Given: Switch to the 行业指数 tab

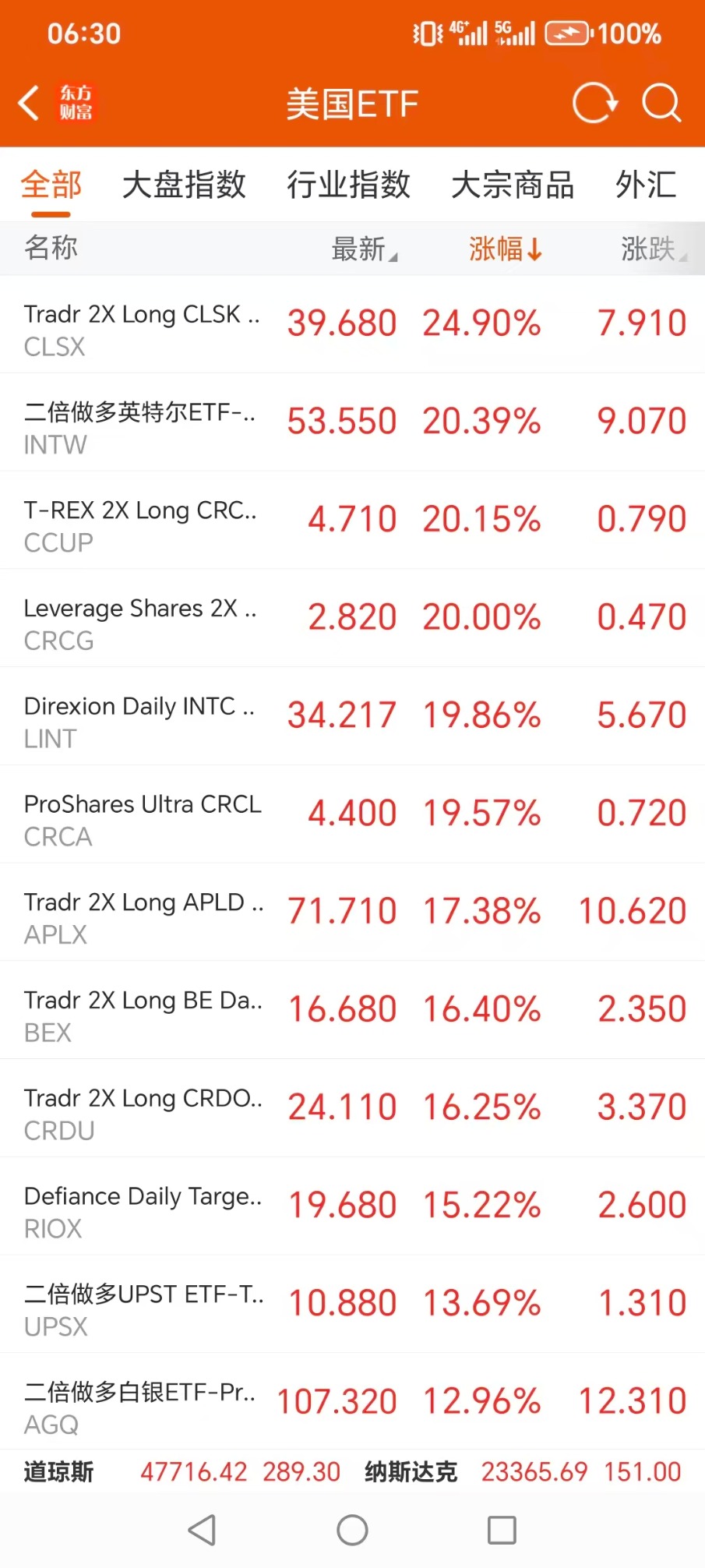Looking at the screenshot, I should point(348,185).
